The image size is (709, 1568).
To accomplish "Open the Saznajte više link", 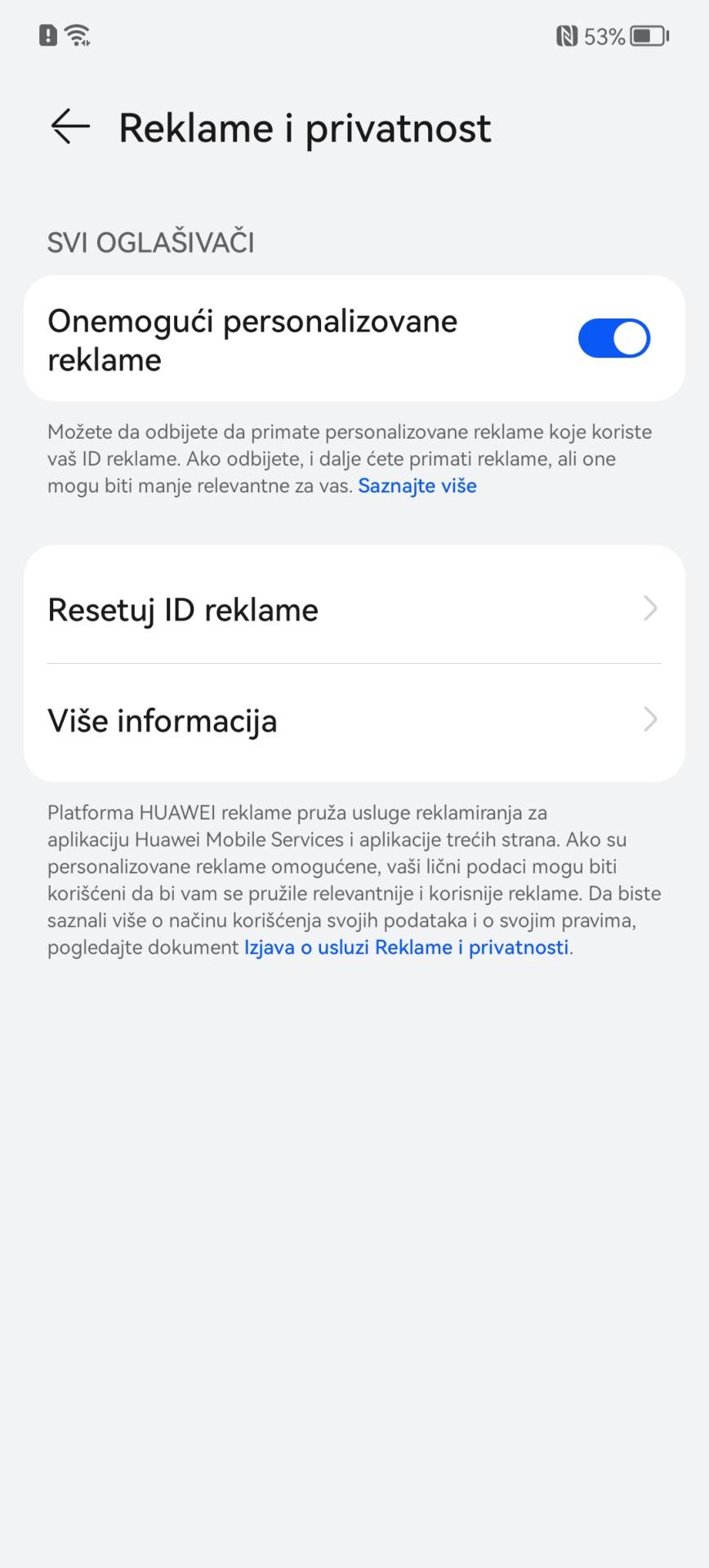I will click(417, 485).
